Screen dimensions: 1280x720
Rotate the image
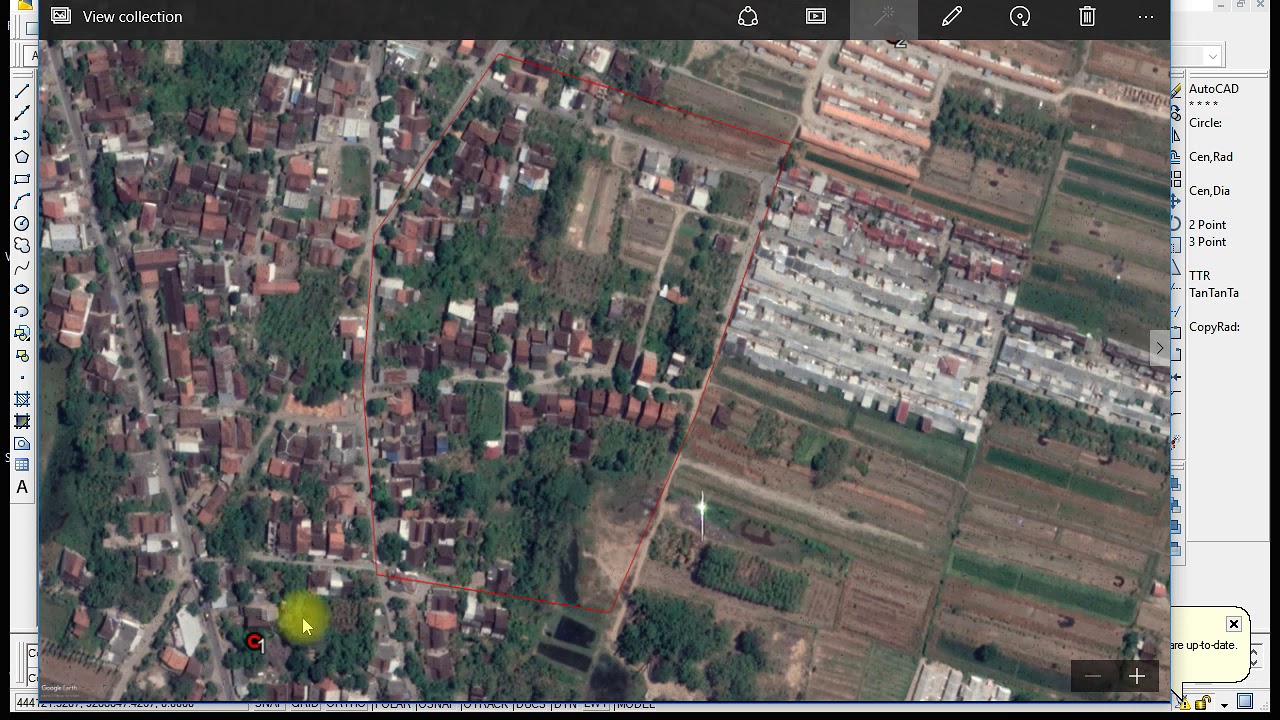(x=1020, y=17)
